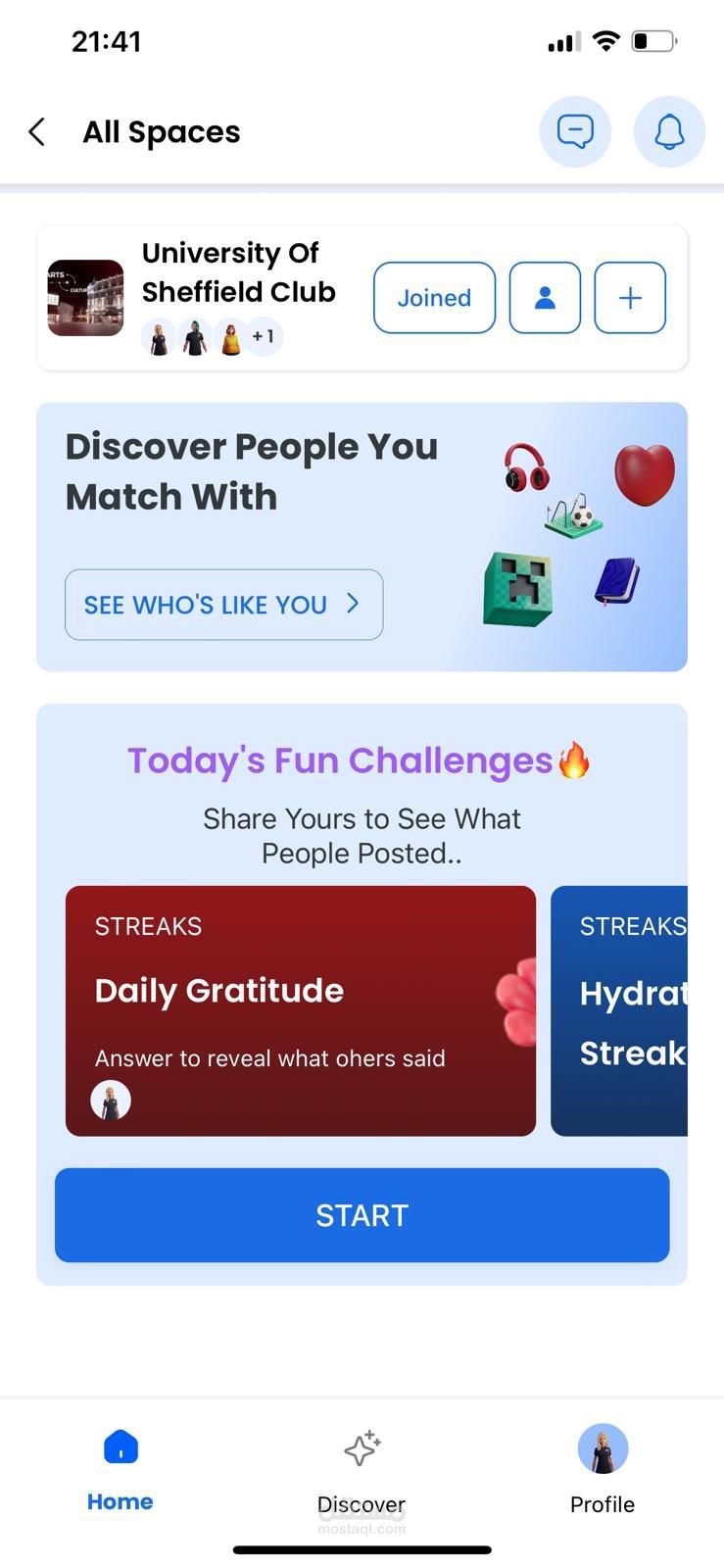Tap the Joined button for Sheffield Club
The height and width of the screenshot is (1568, 724).
pyautogui.click(x=434, y=298)
